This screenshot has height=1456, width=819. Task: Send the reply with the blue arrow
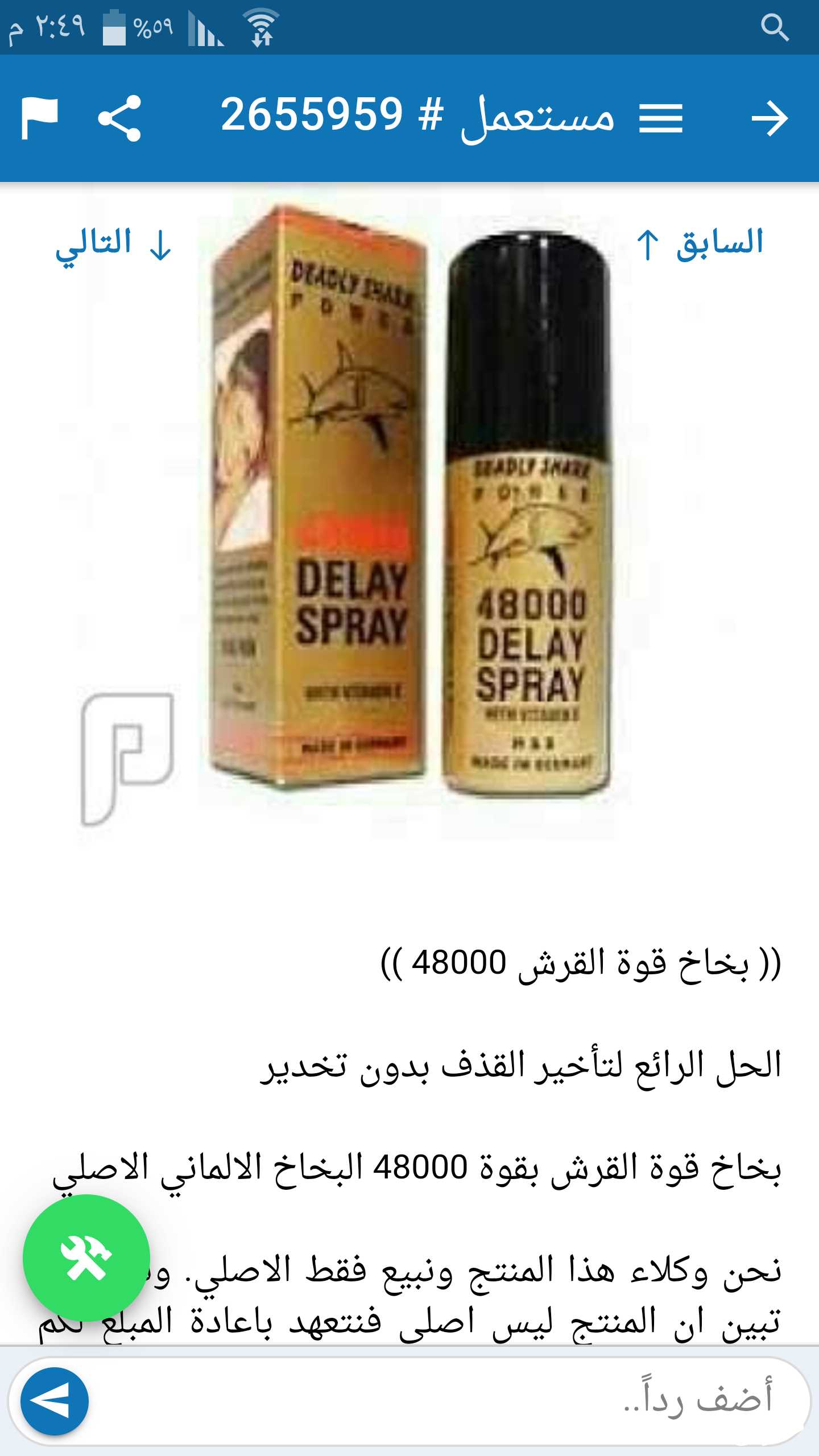point(55,1401)
